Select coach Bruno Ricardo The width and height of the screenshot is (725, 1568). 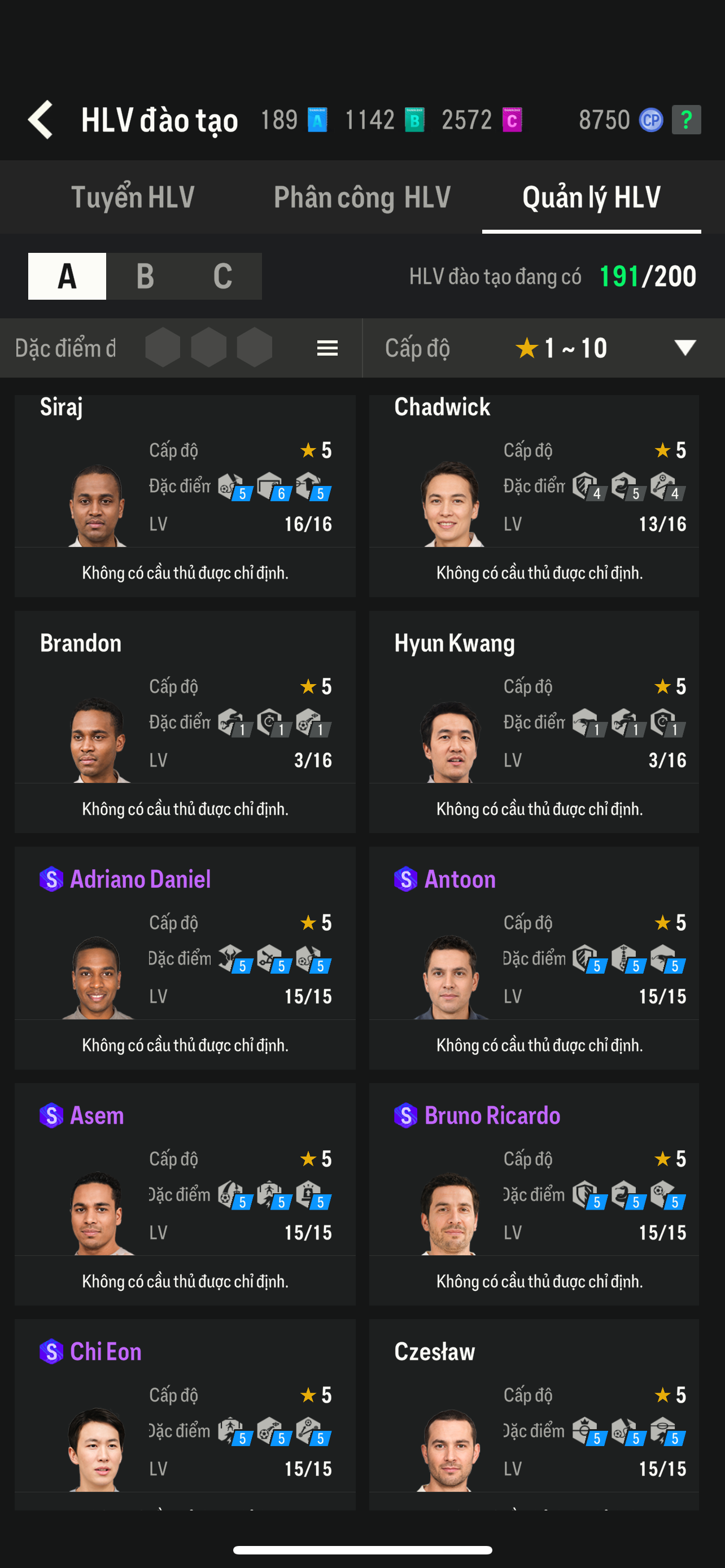pos(533,1194)
